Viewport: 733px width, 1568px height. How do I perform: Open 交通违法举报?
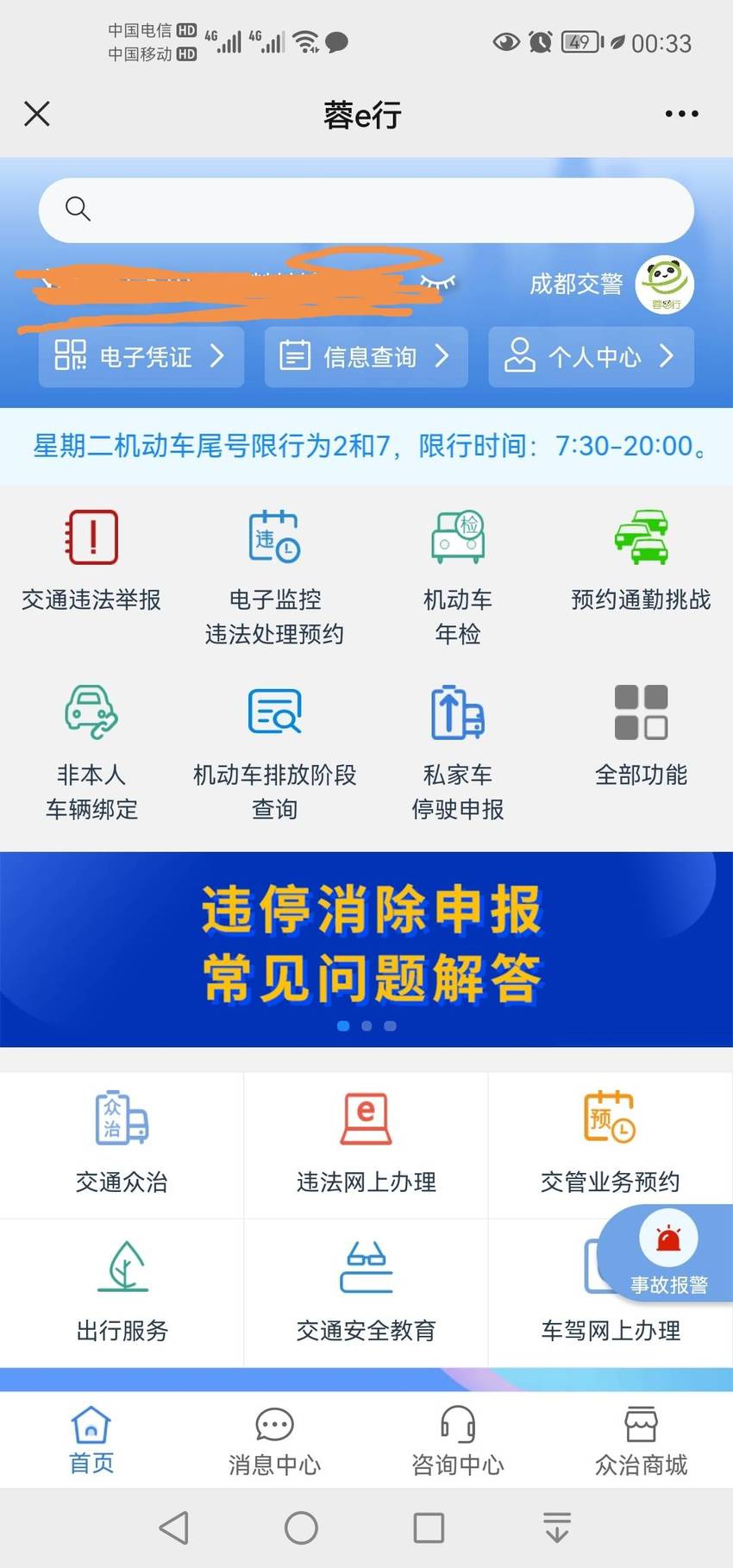tap(91, 561)
